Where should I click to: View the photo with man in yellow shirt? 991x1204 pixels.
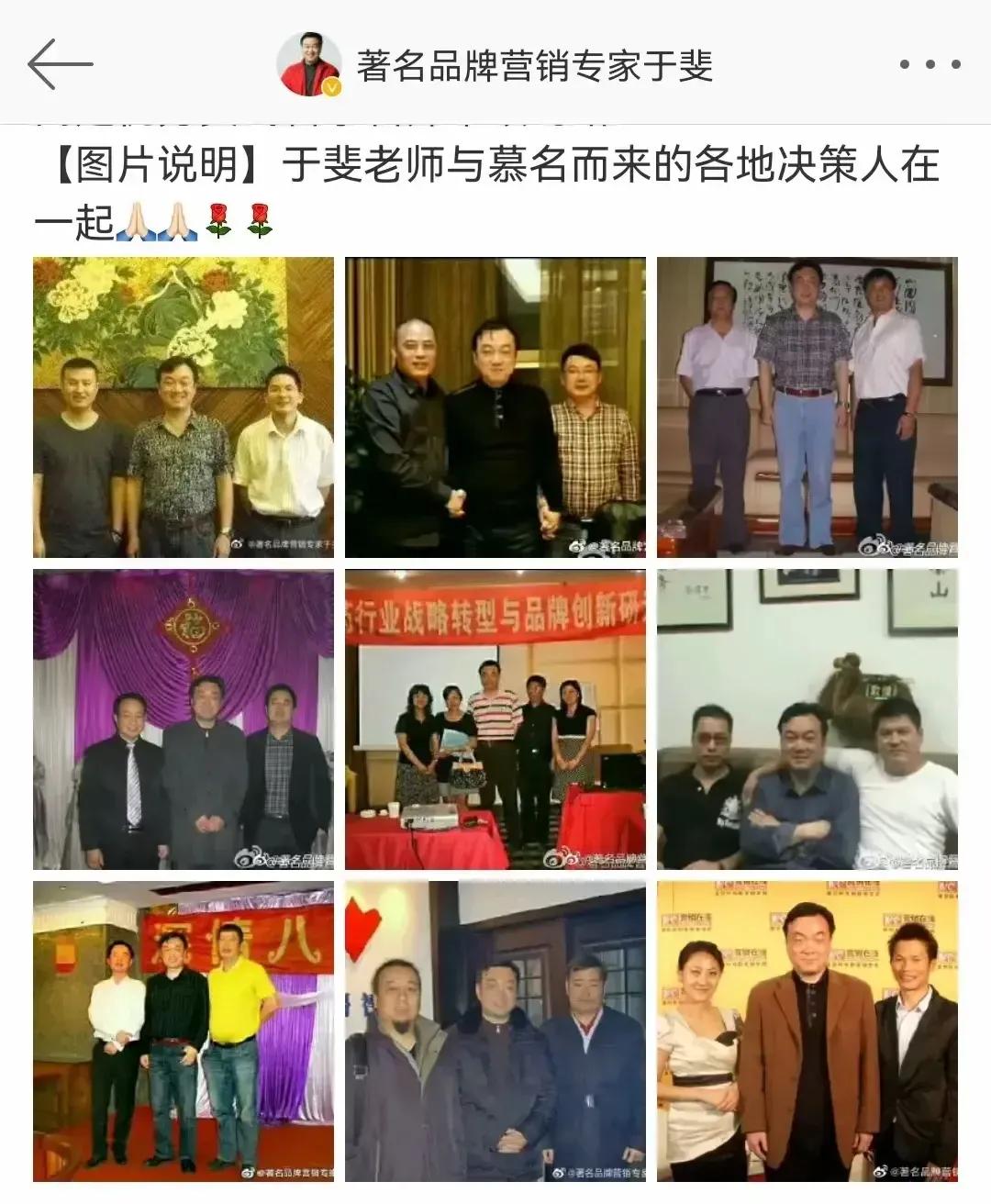(x=184, y=1031)
